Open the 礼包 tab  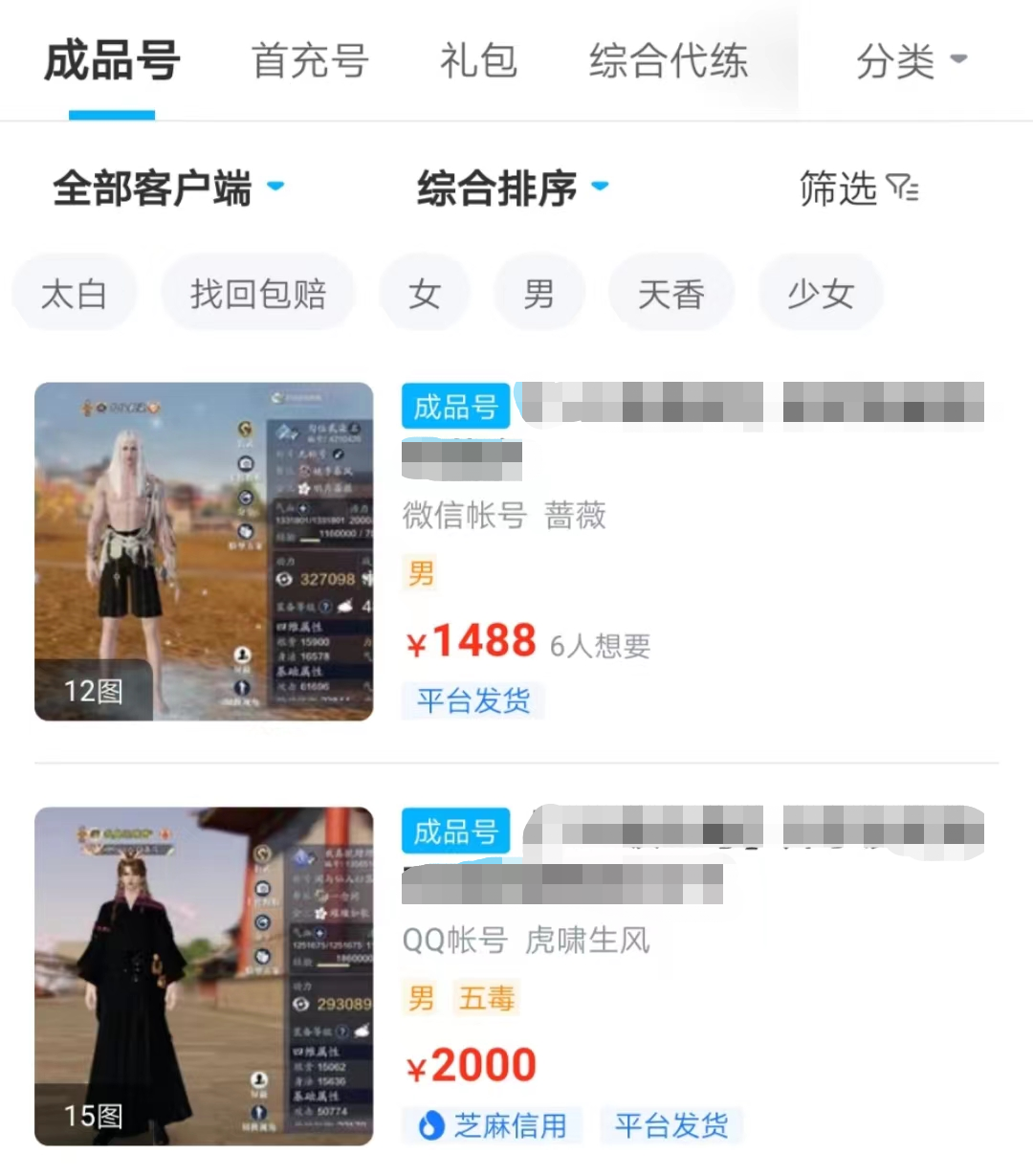point(478,61)
